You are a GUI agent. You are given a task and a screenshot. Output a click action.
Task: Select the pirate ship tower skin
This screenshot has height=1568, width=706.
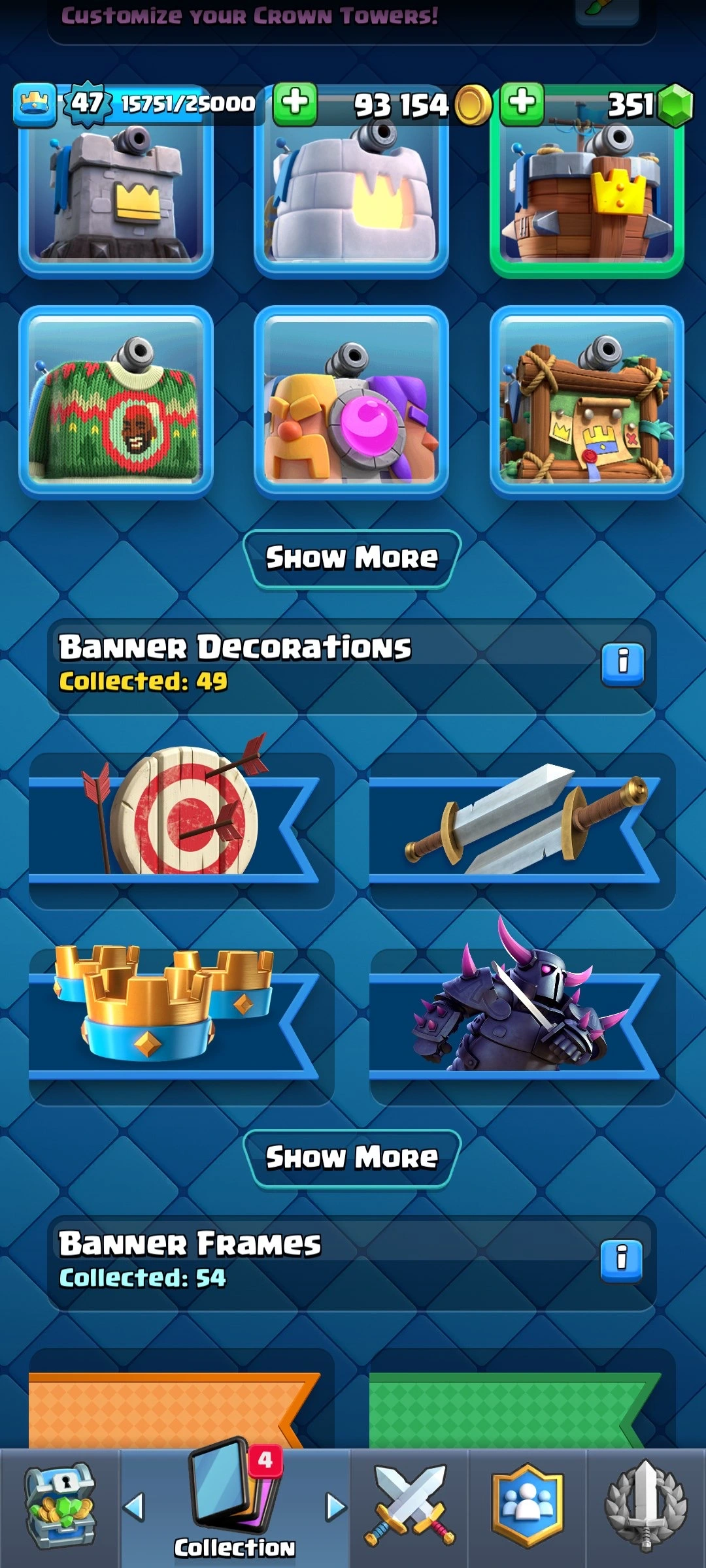point(586,196)
